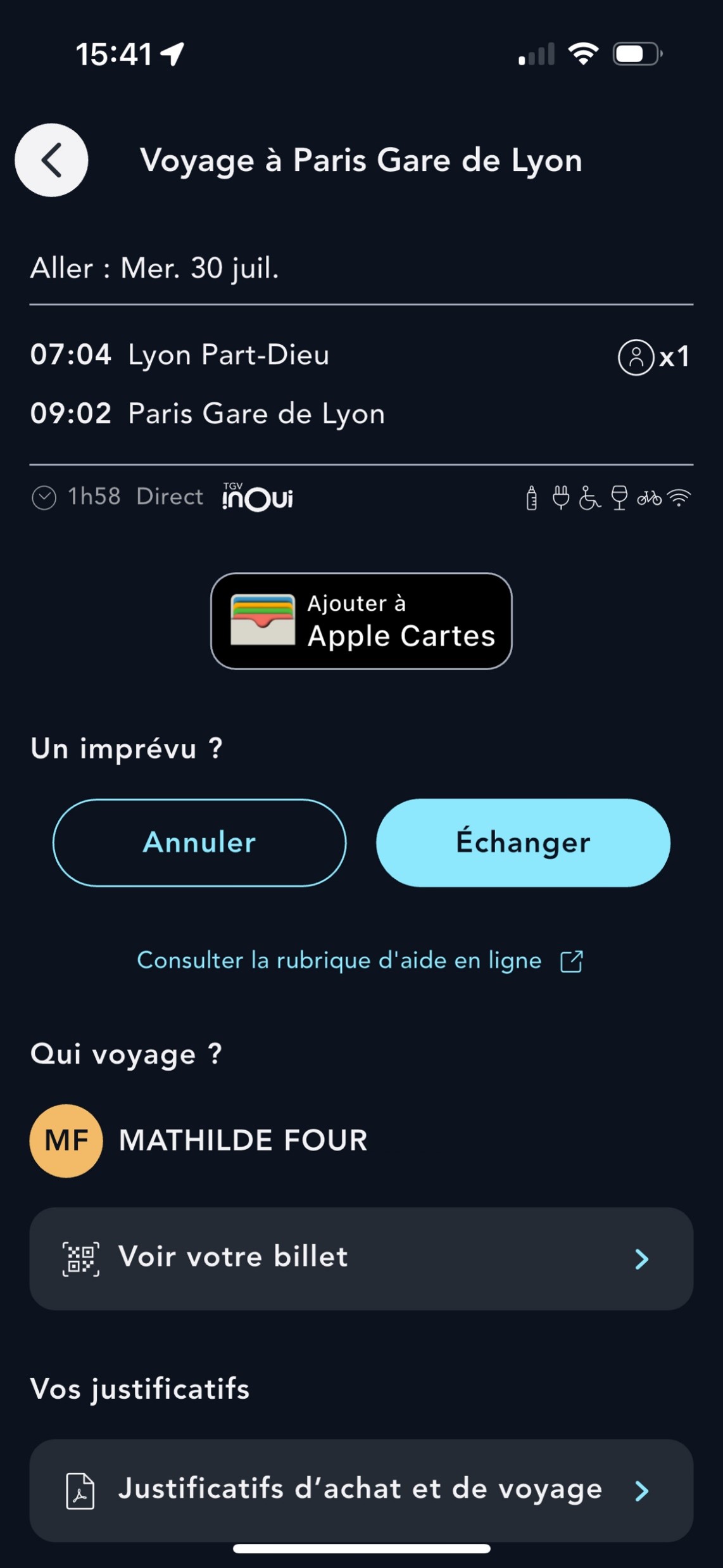Open 'Consulter la rubrique d'aide en ligne'
The image size is (723, 1568).
click(337, 960)
